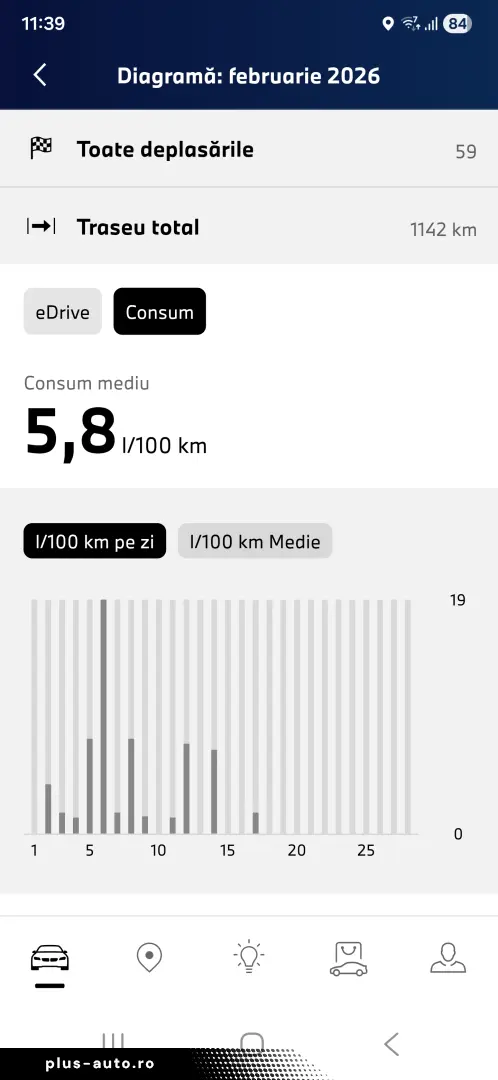Open the profile tab
This screenshot has height=1080, width=498.
pos(448,957)
